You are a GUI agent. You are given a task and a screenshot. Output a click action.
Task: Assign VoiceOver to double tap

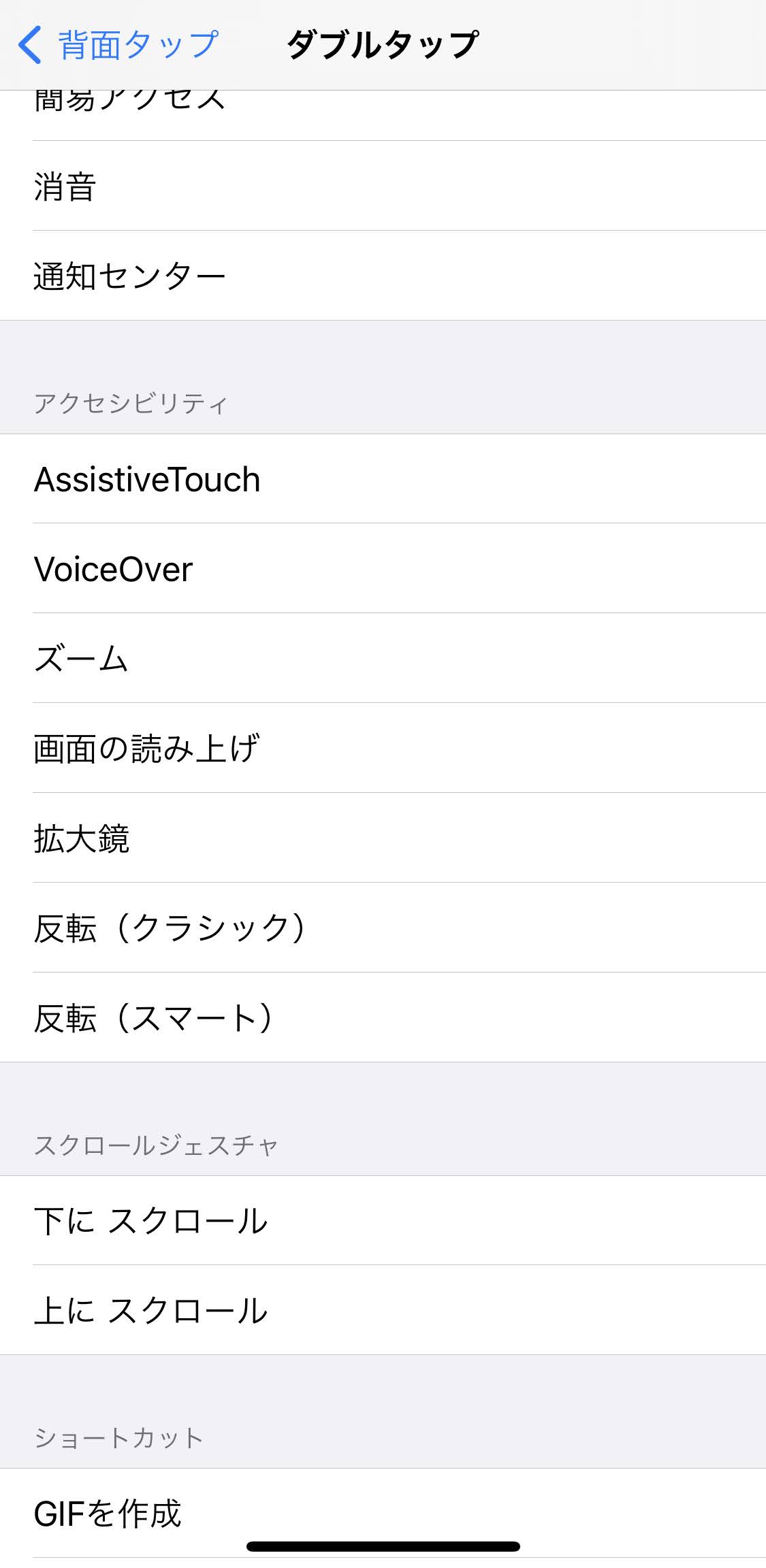383,569
